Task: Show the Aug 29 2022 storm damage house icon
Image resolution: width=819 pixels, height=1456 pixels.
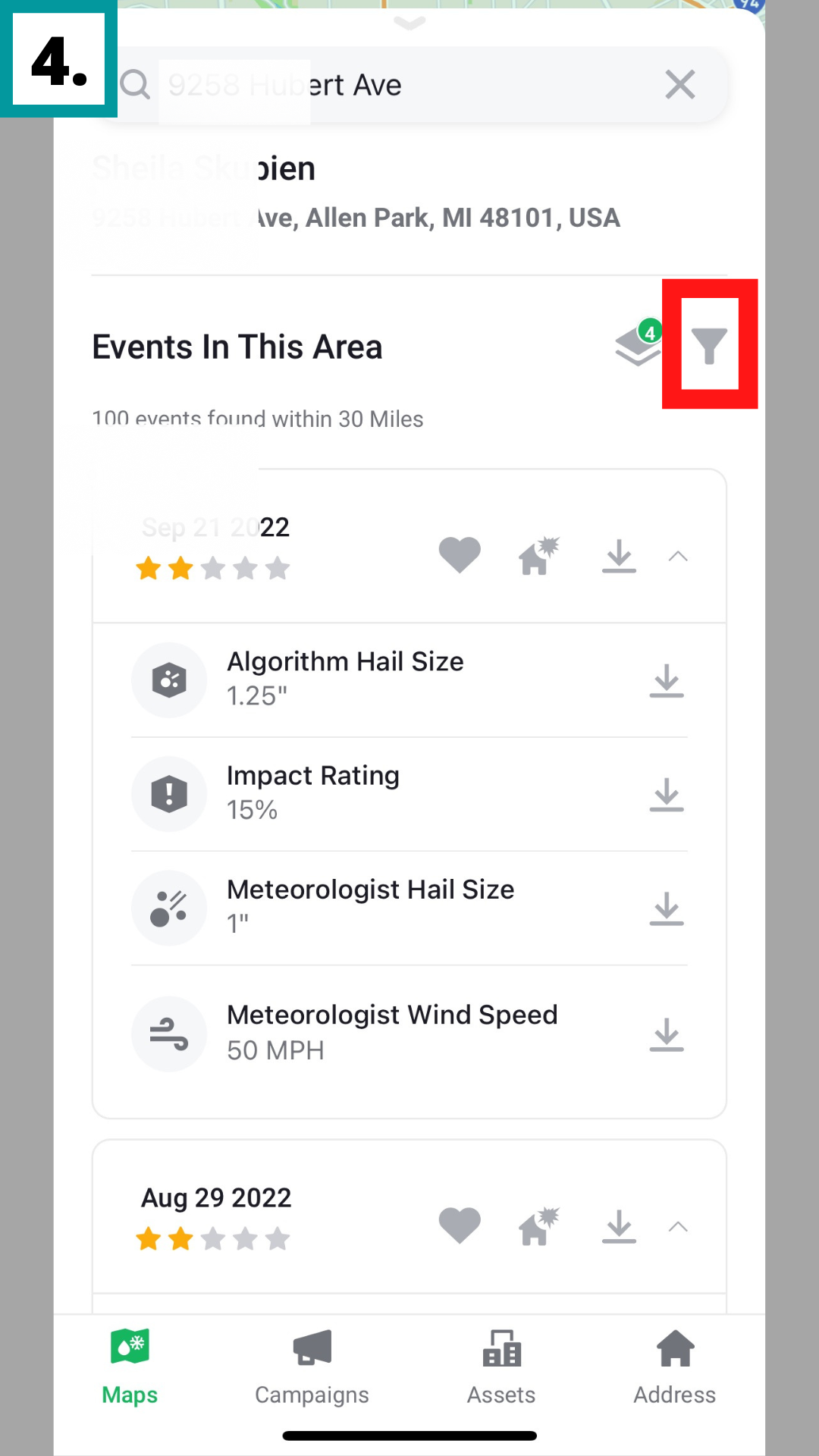Action: click(x=538, y=1226)
